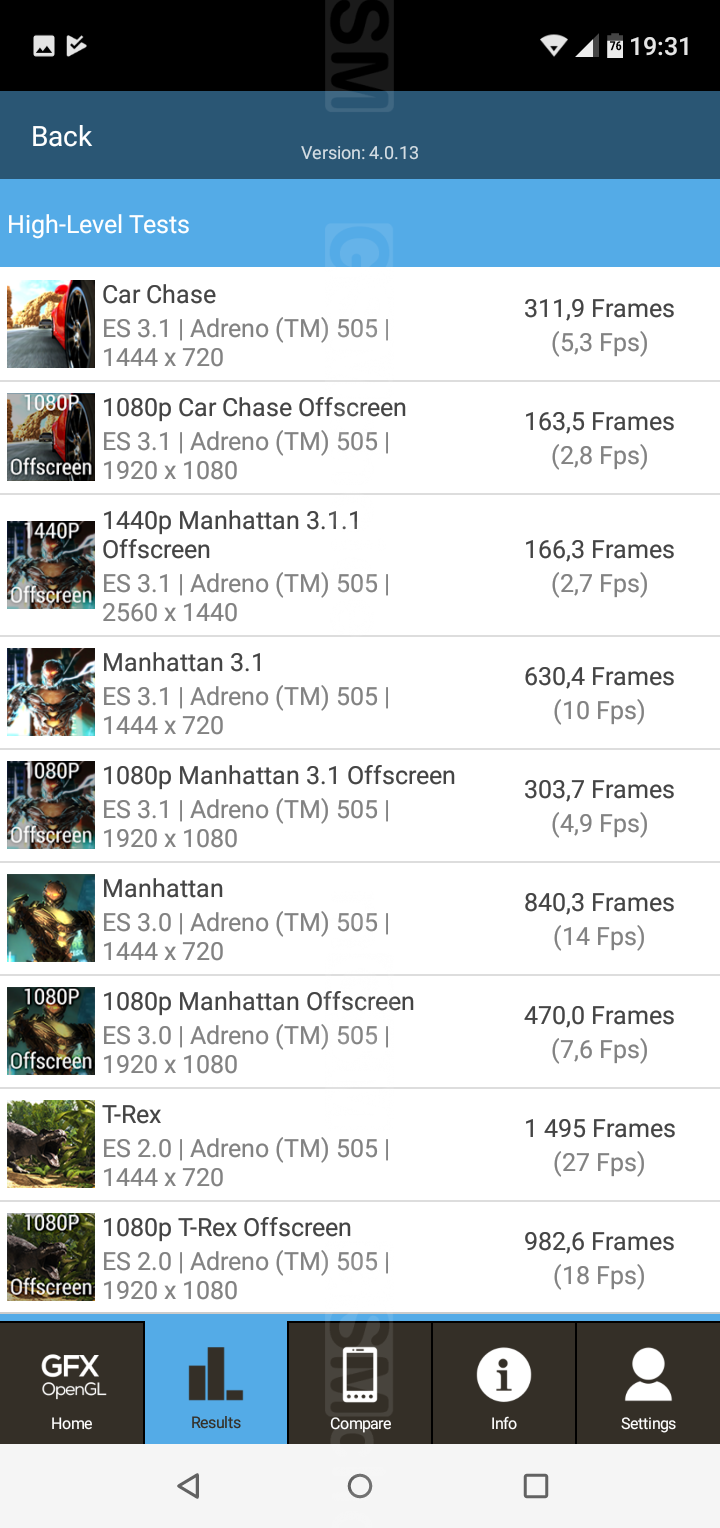Select the Results tab

pos(216,1384)
